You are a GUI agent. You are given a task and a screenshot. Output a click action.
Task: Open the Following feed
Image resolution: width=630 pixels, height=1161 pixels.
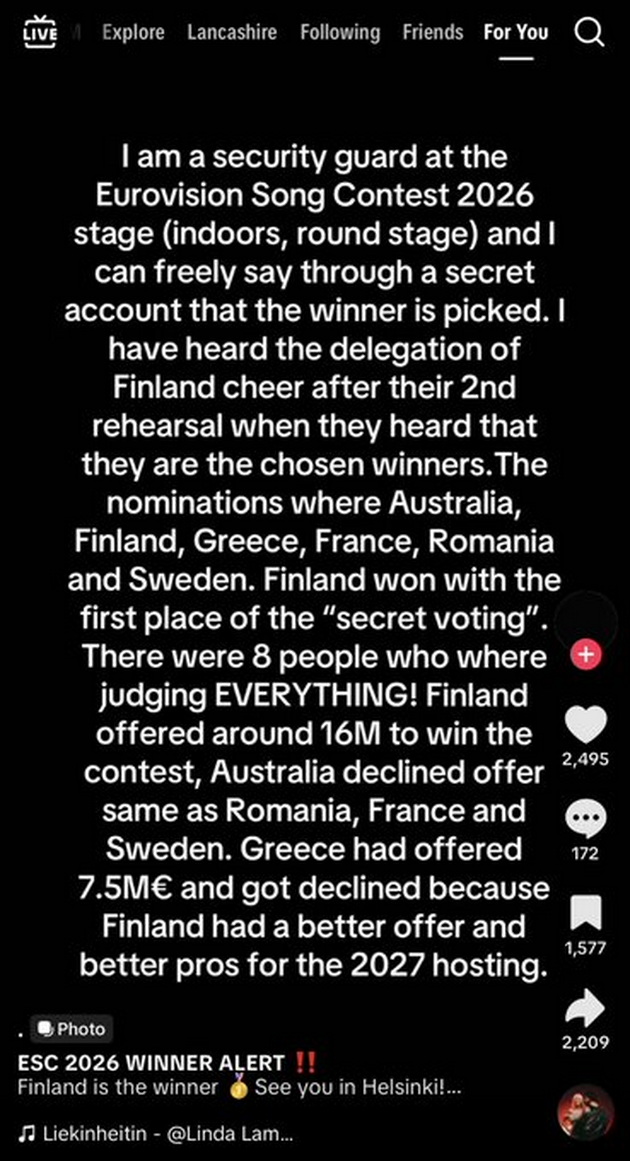coord(340,33)
